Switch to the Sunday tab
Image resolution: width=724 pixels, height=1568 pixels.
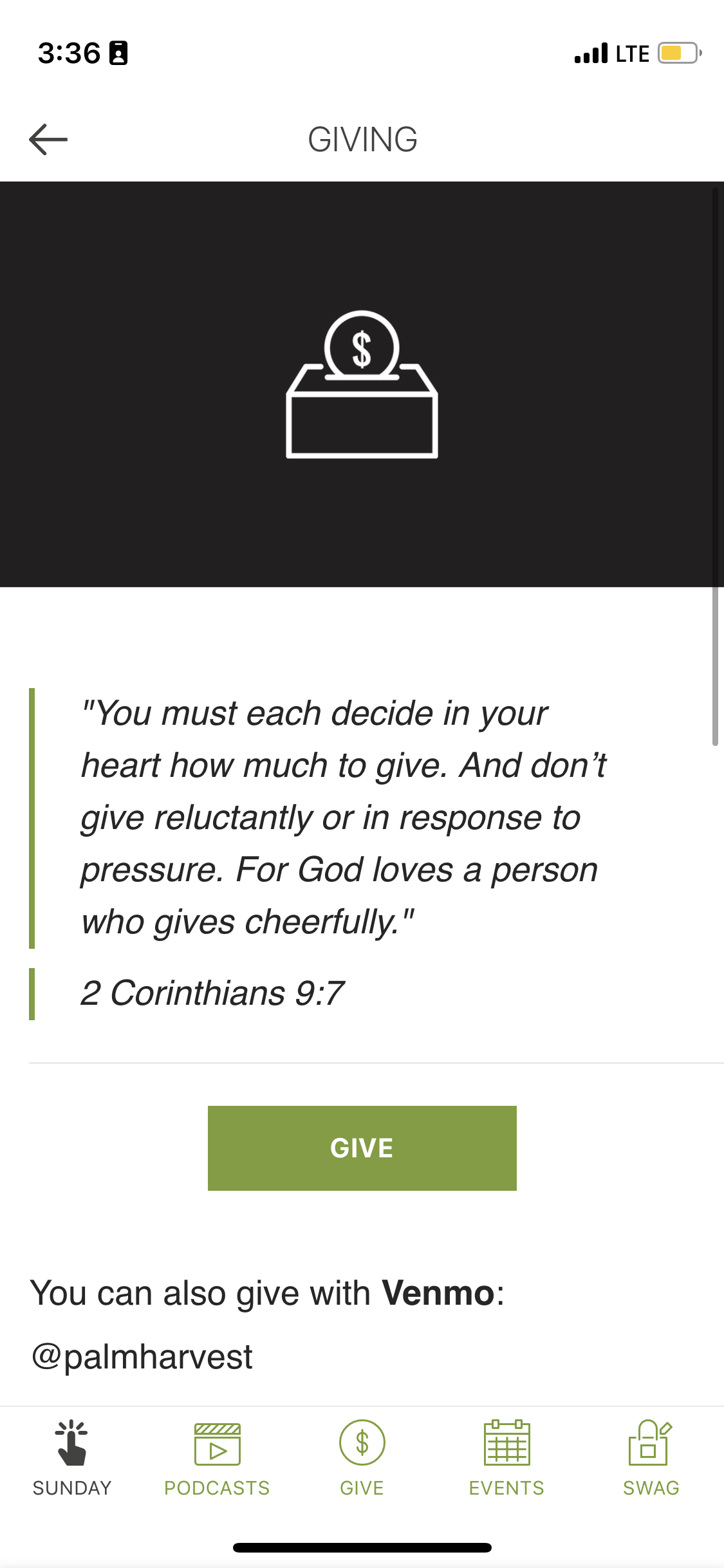click(x=72, y=1458)
